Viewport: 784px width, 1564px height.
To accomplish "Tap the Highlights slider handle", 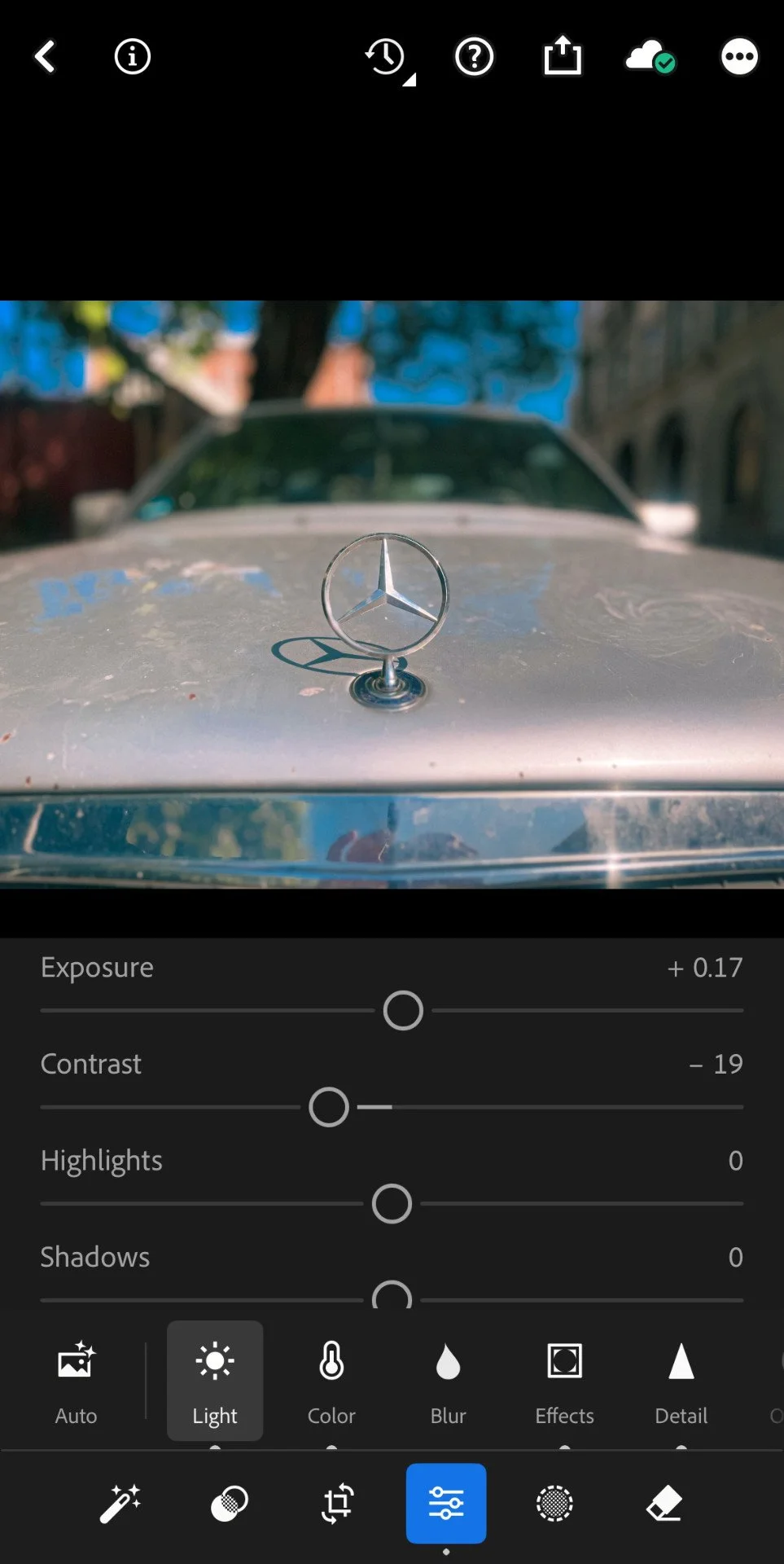I will pos(392,1204).
